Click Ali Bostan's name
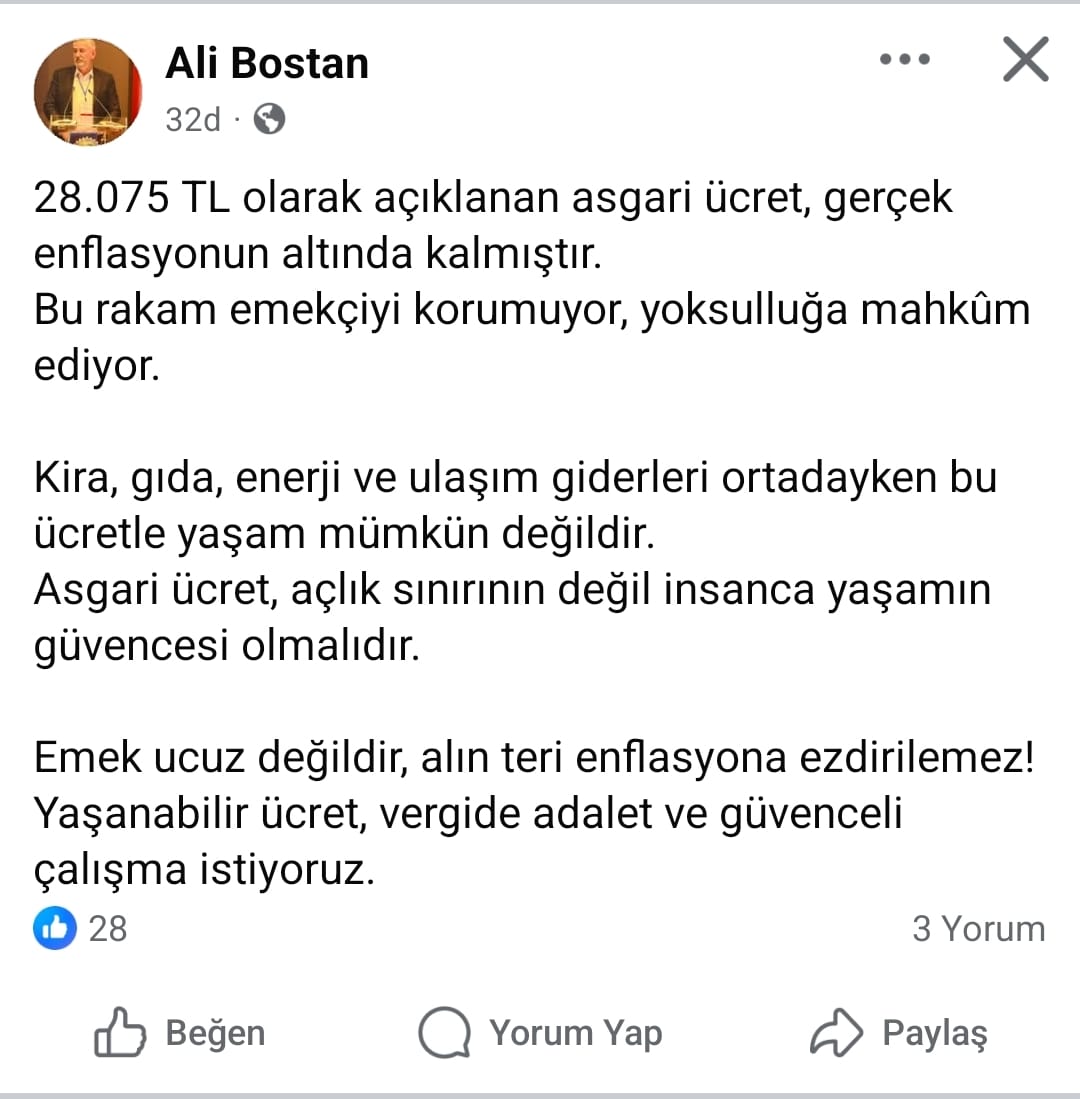This screenshot has width=1080, height=1099. point(267,62)
